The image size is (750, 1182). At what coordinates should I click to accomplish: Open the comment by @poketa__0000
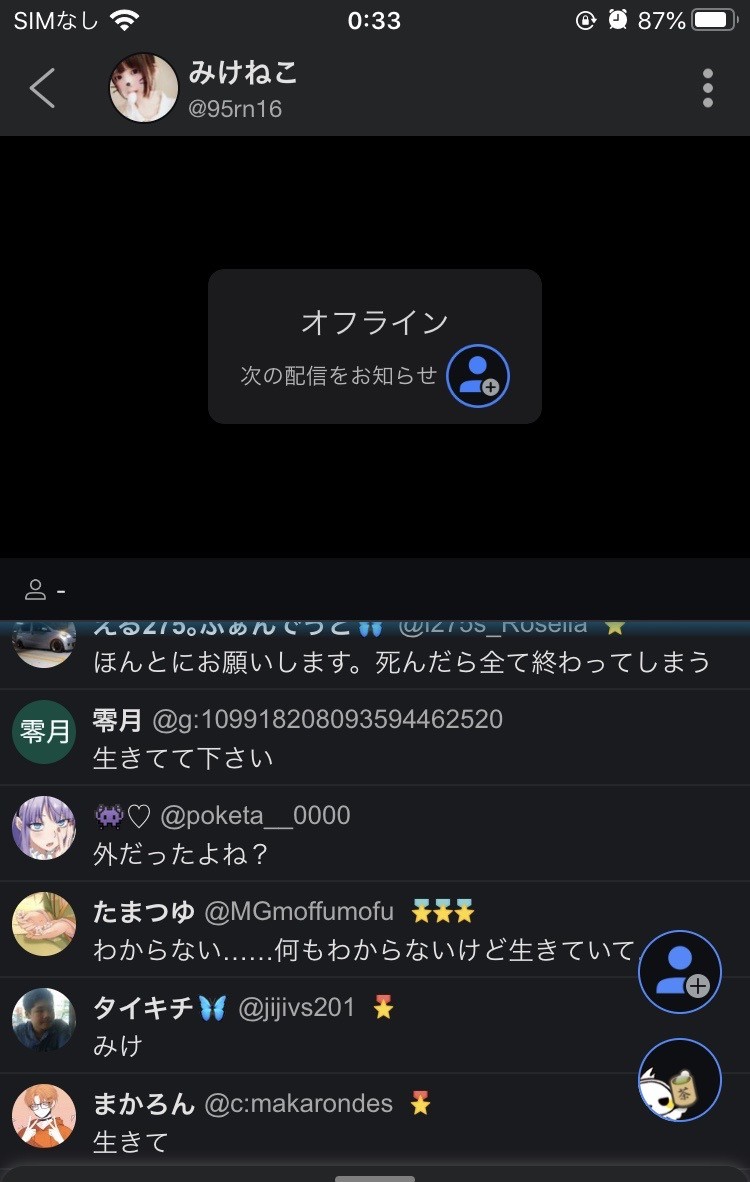point(300,834)
